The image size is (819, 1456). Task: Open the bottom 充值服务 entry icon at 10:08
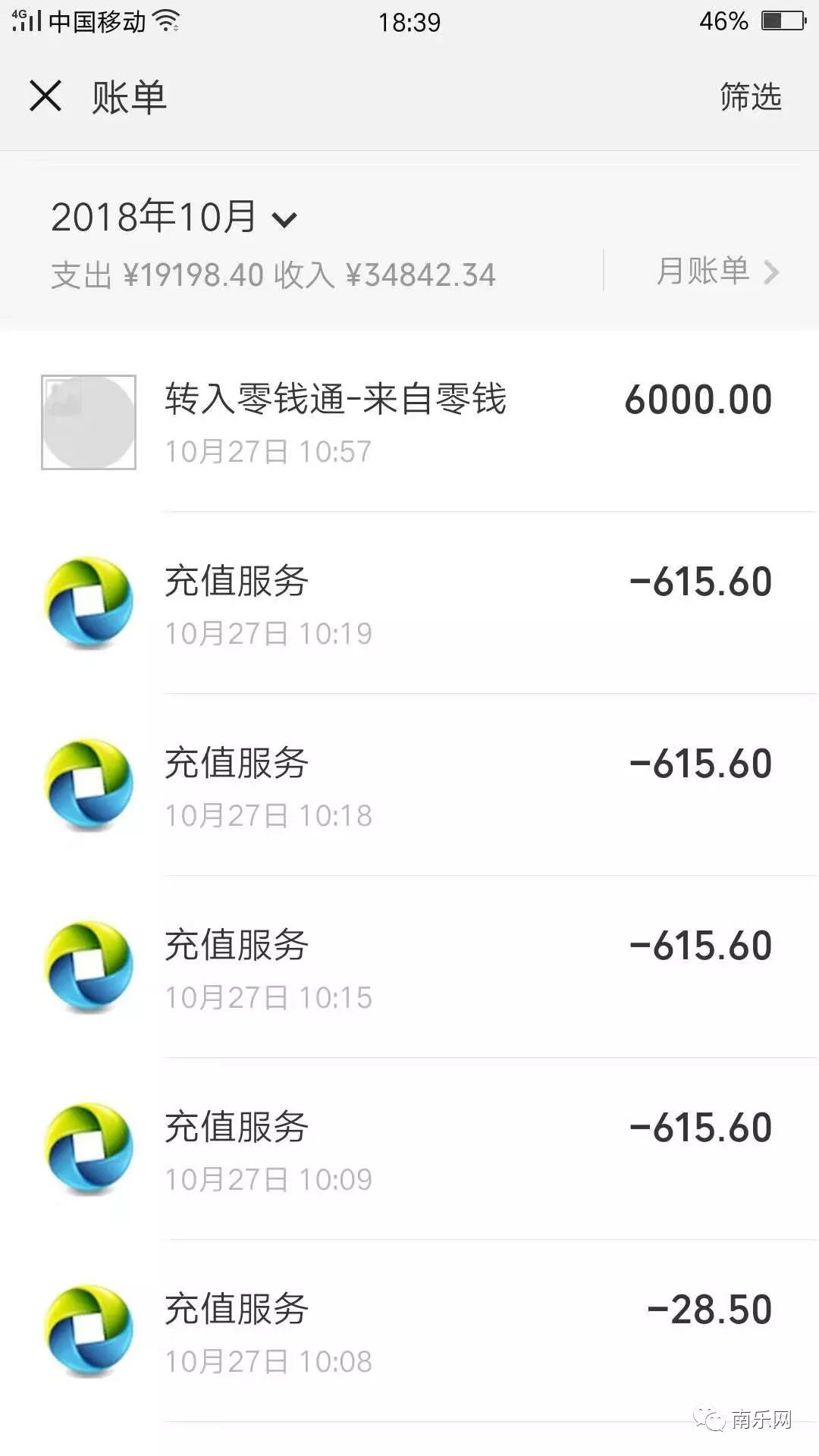89,1327
